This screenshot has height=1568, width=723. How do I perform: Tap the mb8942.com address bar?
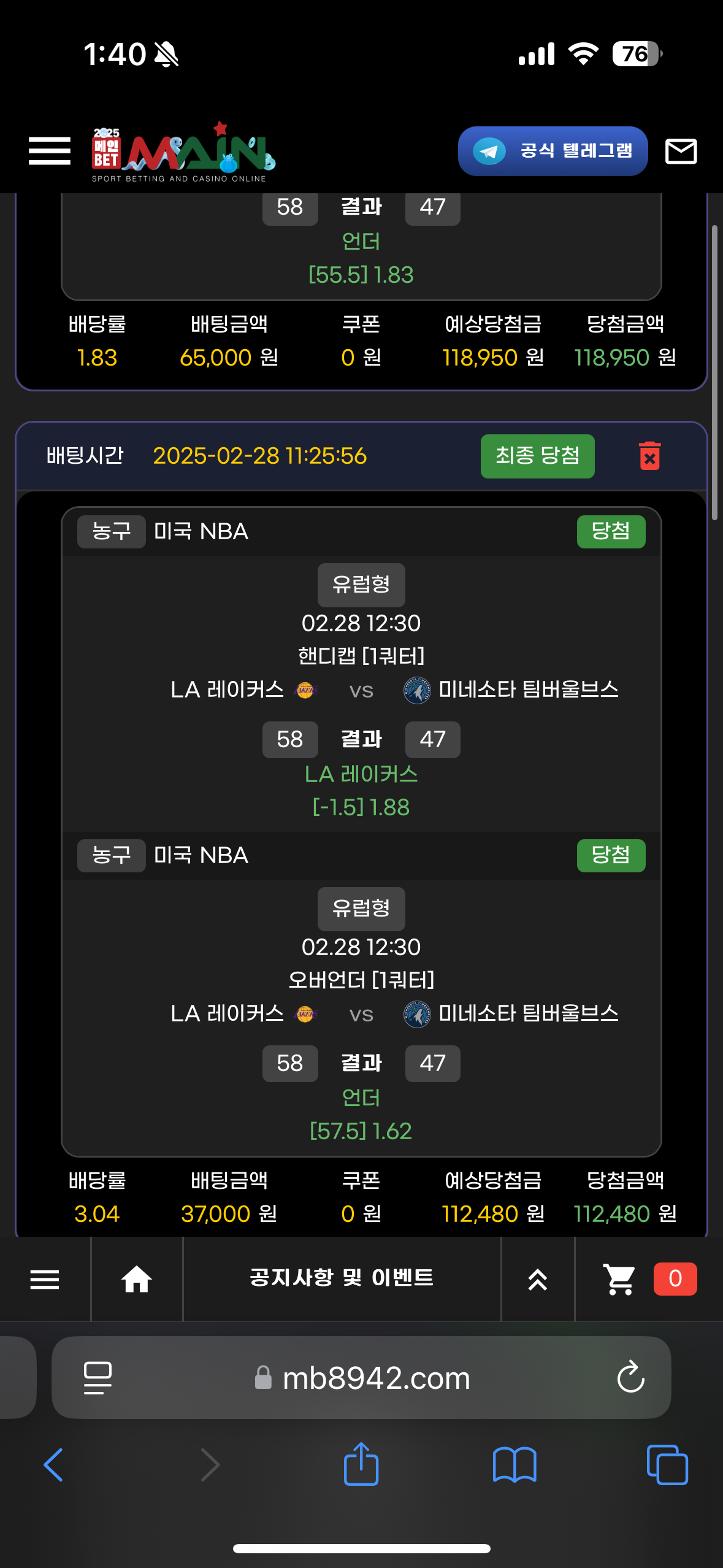click(x=375, y=1378)
